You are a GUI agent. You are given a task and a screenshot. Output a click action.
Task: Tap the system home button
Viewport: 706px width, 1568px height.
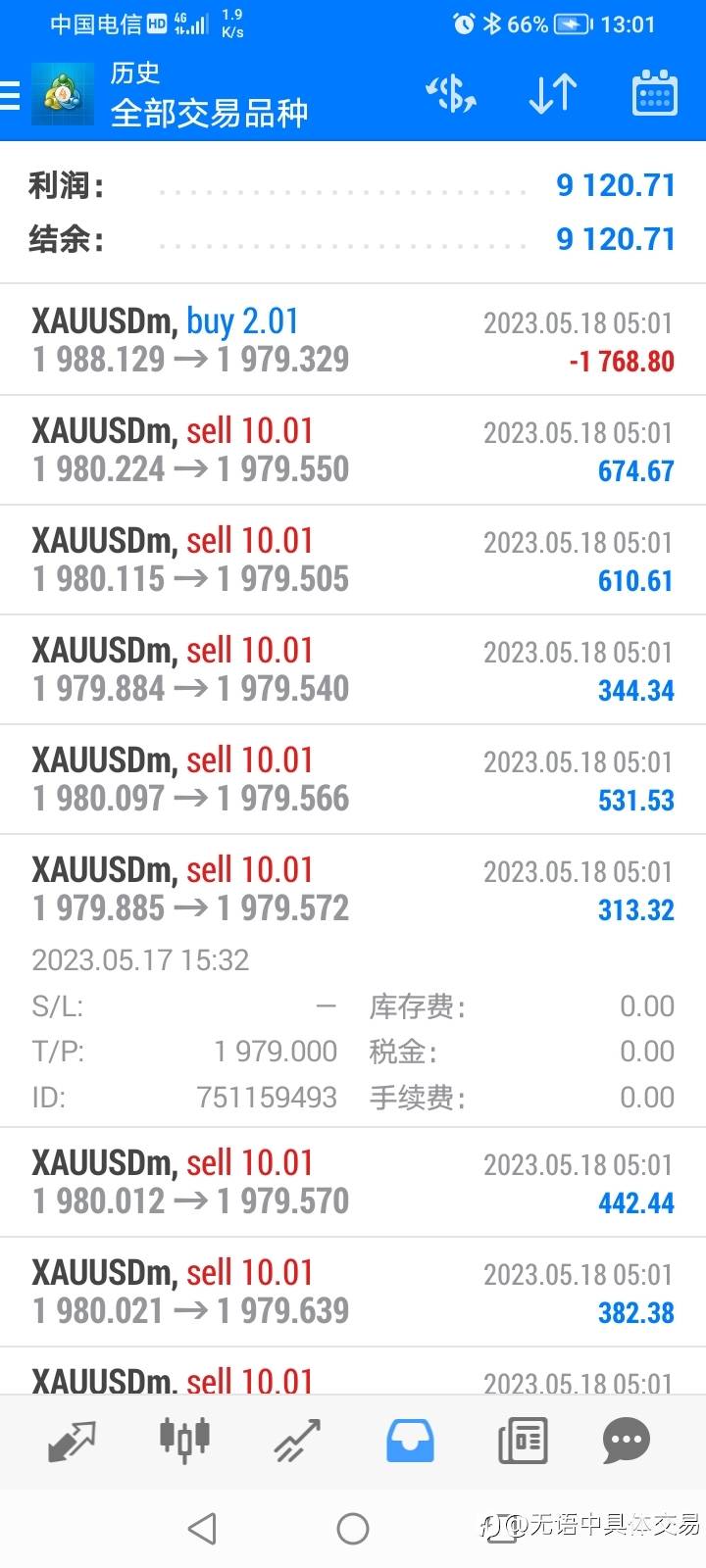click(x=353, y=1528)
